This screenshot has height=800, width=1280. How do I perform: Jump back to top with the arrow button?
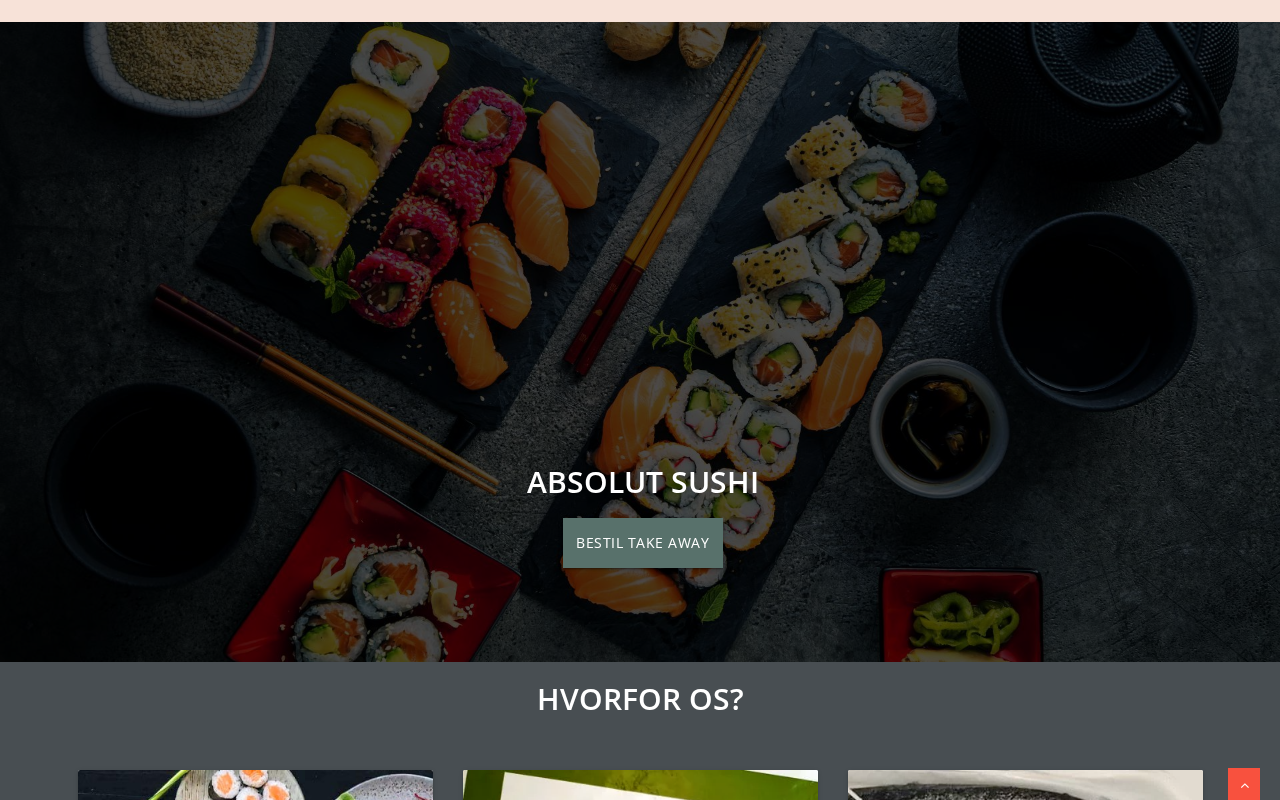click(x=1244, y=785)
